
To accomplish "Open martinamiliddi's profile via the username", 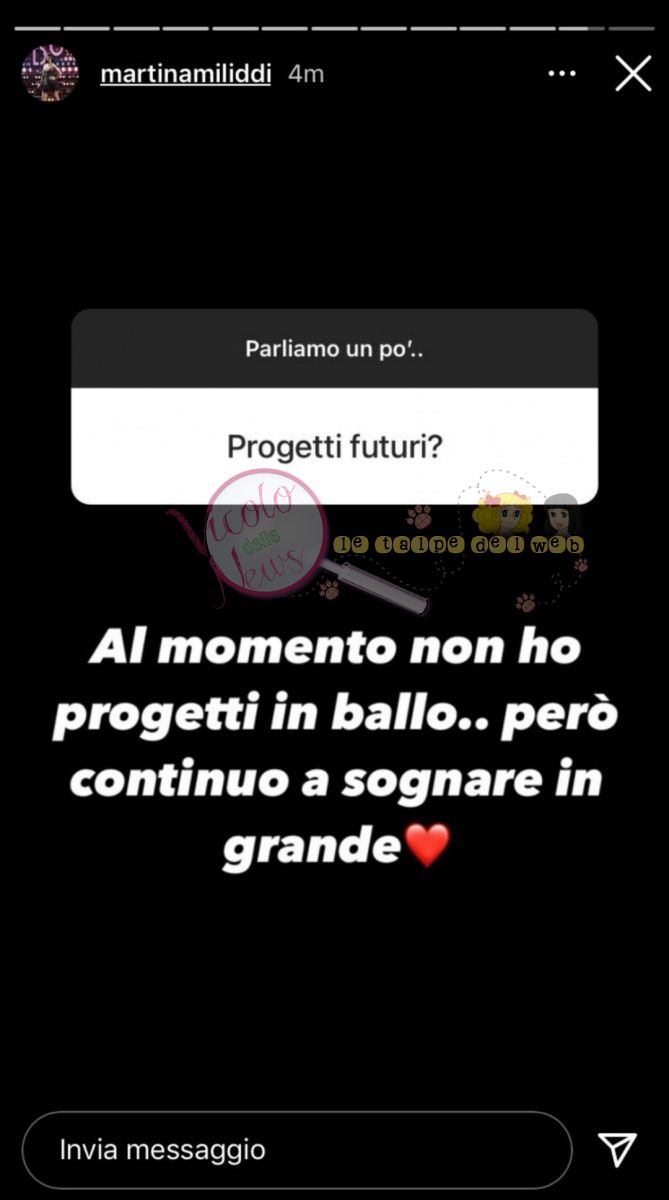I will (185, 74).
